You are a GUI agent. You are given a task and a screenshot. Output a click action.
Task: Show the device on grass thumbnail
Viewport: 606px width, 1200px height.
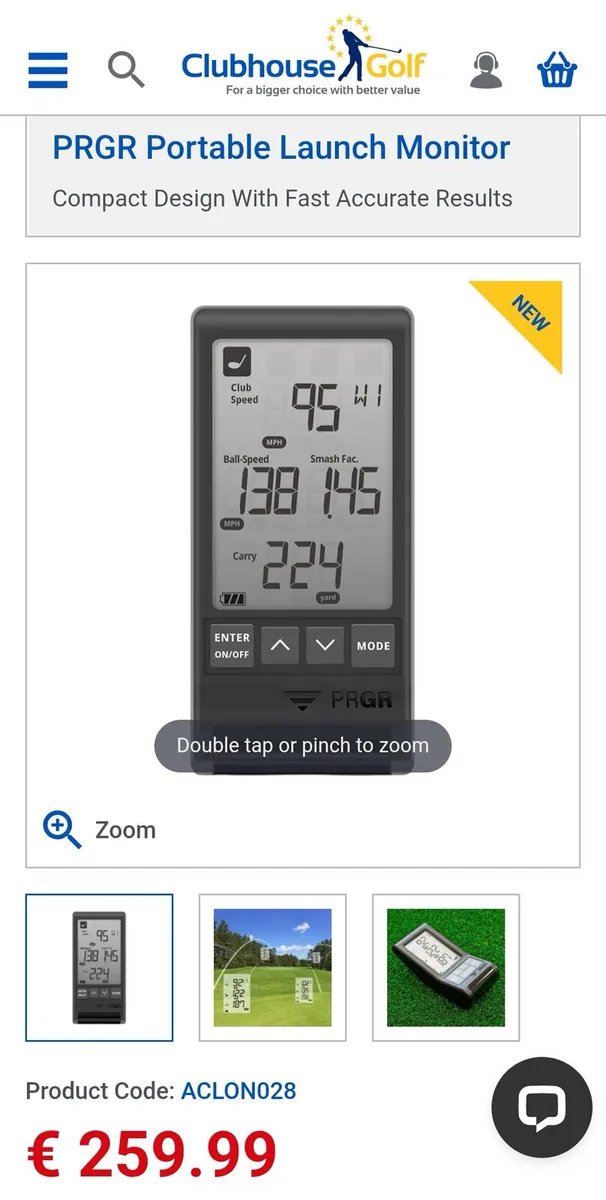(446, 967)
